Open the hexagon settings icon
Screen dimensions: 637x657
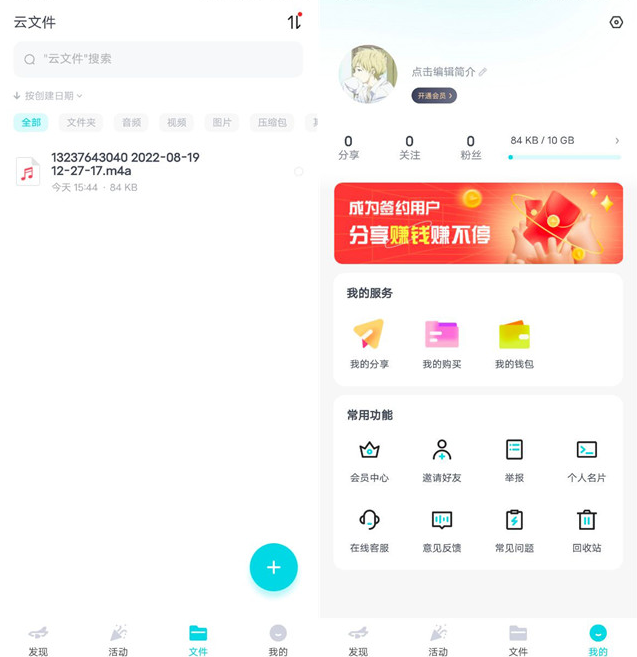616,22
